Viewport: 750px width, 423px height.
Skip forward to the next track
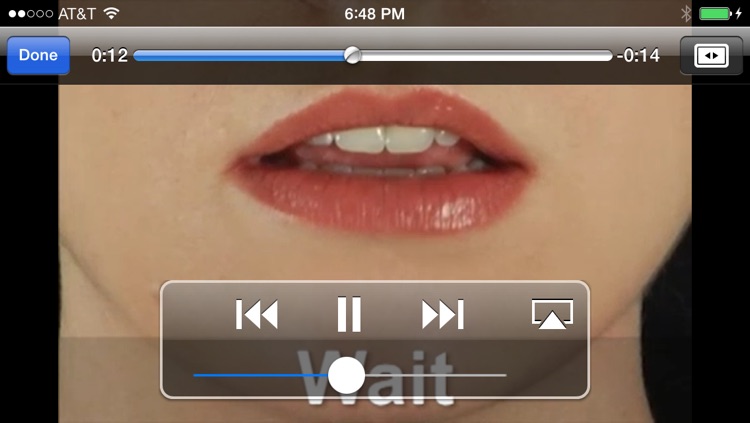(x=442, y=315)
